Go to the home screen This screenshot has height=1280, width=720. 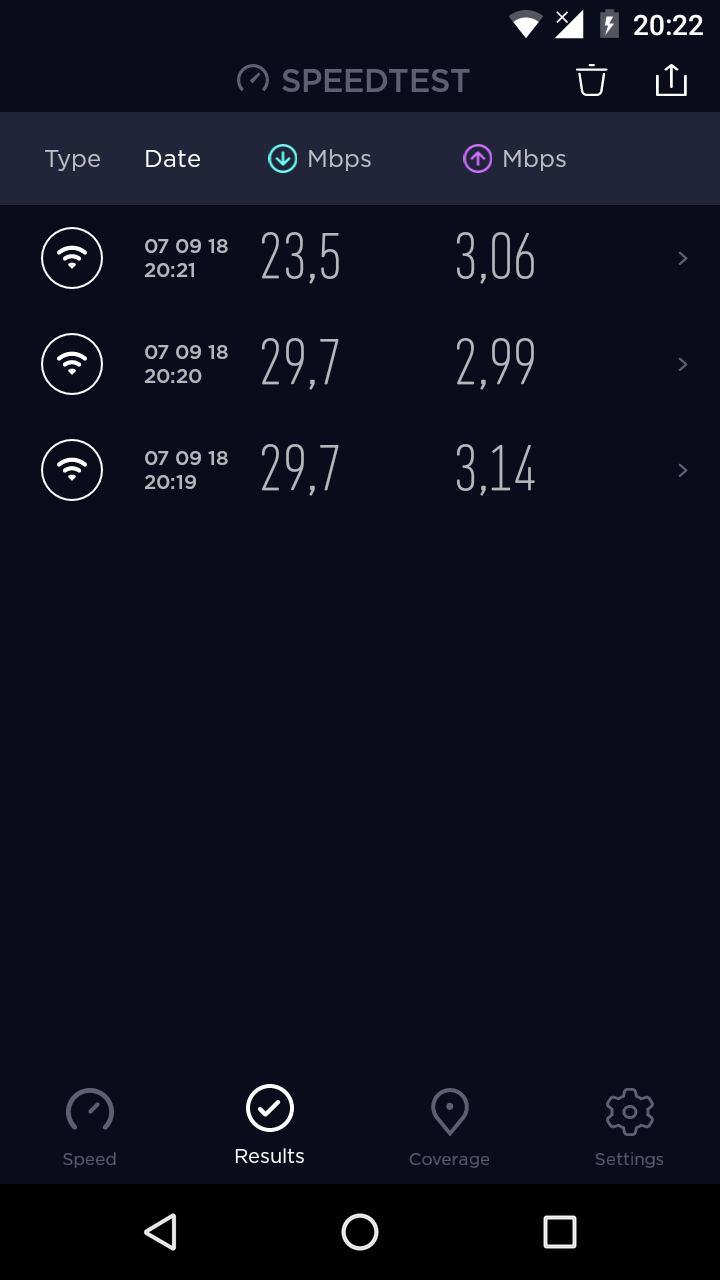(360, 1232)
